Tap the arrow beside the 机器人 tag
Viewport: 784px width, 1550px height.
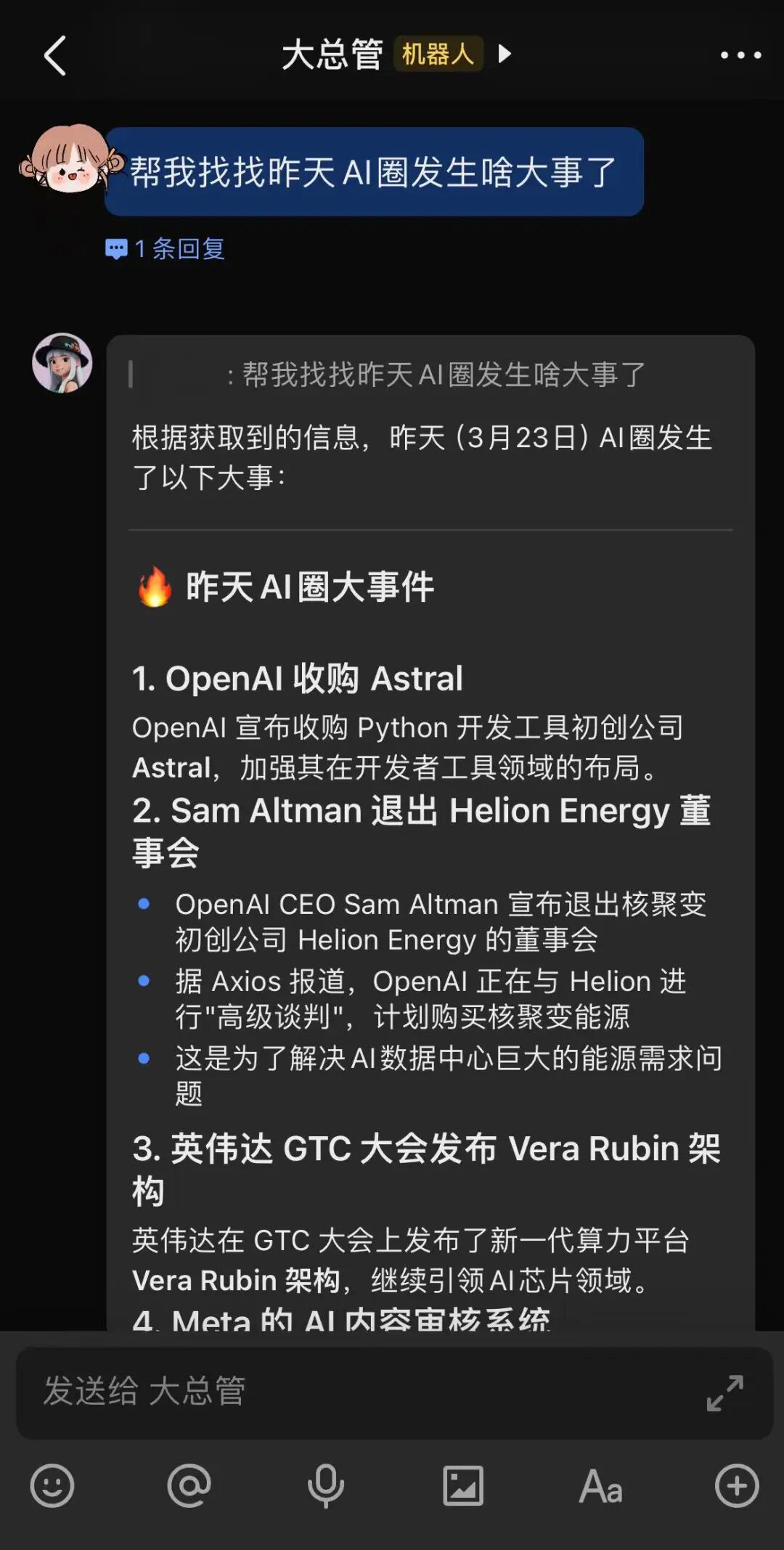[x=505, y=54]
